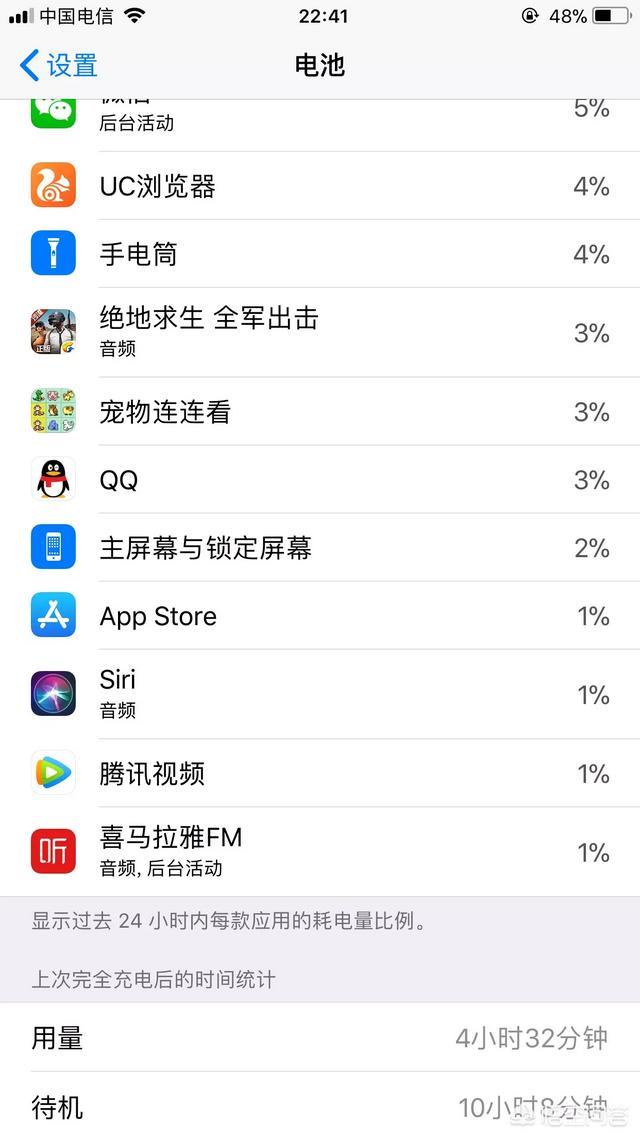This screenshot has width=640, height=1138.
Task: Tap the 腾讯视频 battery row
Action: pyautogui.click(x=320, y=773)
